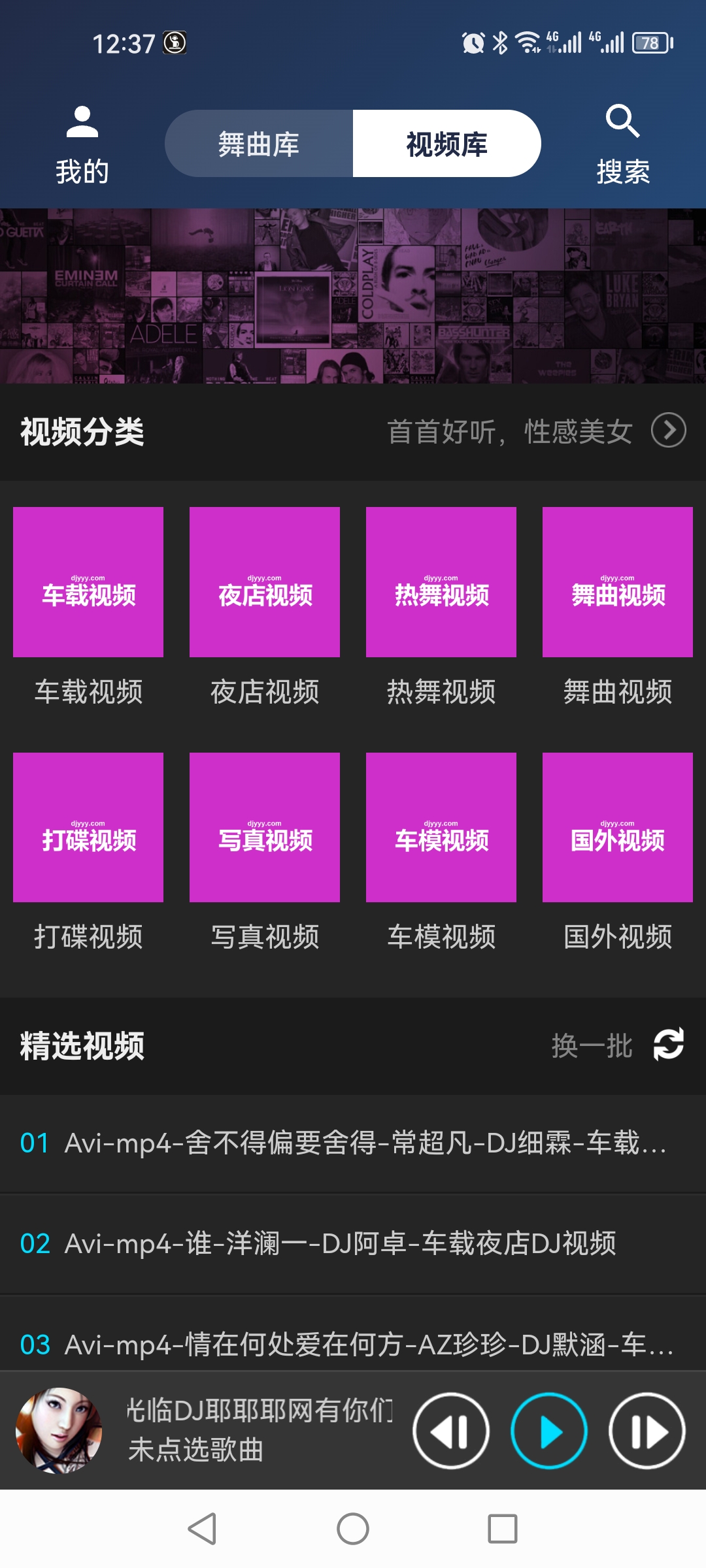Open the 我的 profile page
This screenshot has height=1568, width=706.
pos(82,145)
